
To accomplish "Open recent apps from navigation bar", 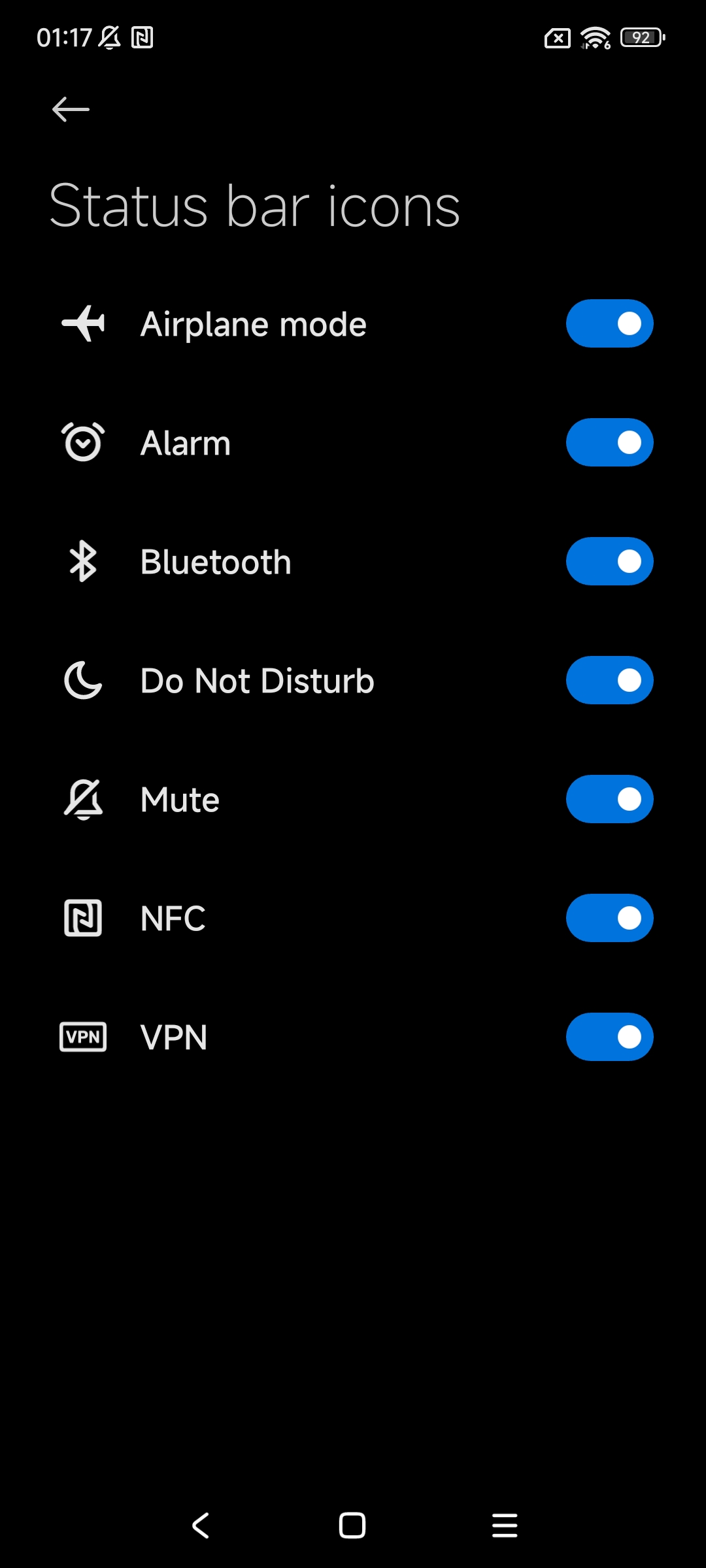I will pos(505,1526).
